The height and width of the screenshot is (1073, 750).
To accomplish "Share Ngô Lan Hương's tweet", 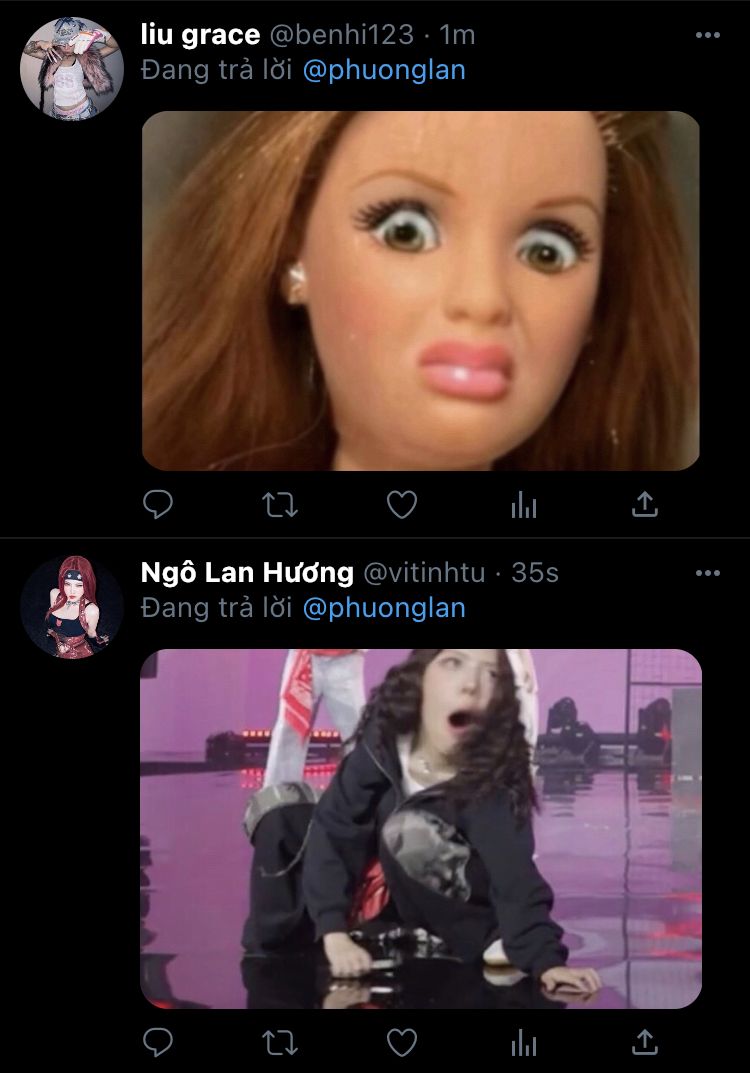I will (x=646, y=1043).
